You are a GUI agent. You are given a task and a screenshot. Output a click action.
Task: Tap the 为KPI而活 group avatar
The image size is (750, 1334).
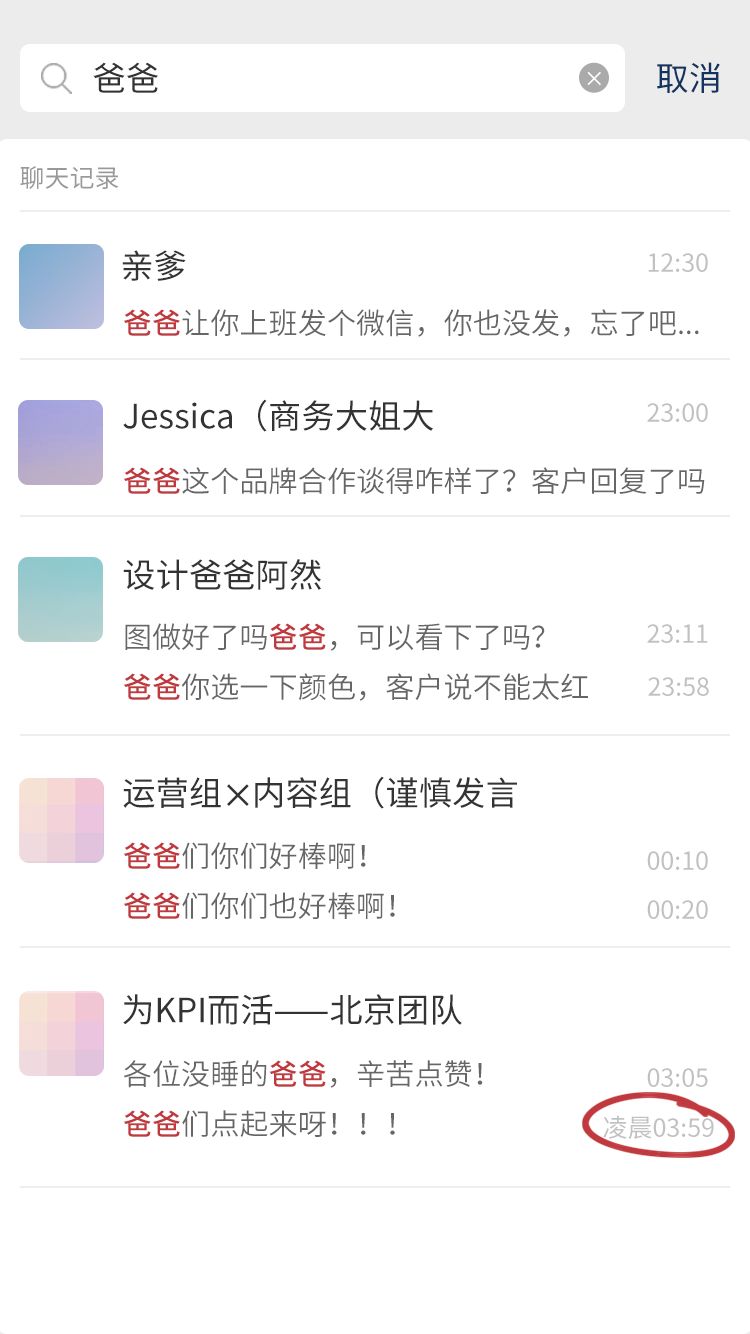coord(60,1033)
